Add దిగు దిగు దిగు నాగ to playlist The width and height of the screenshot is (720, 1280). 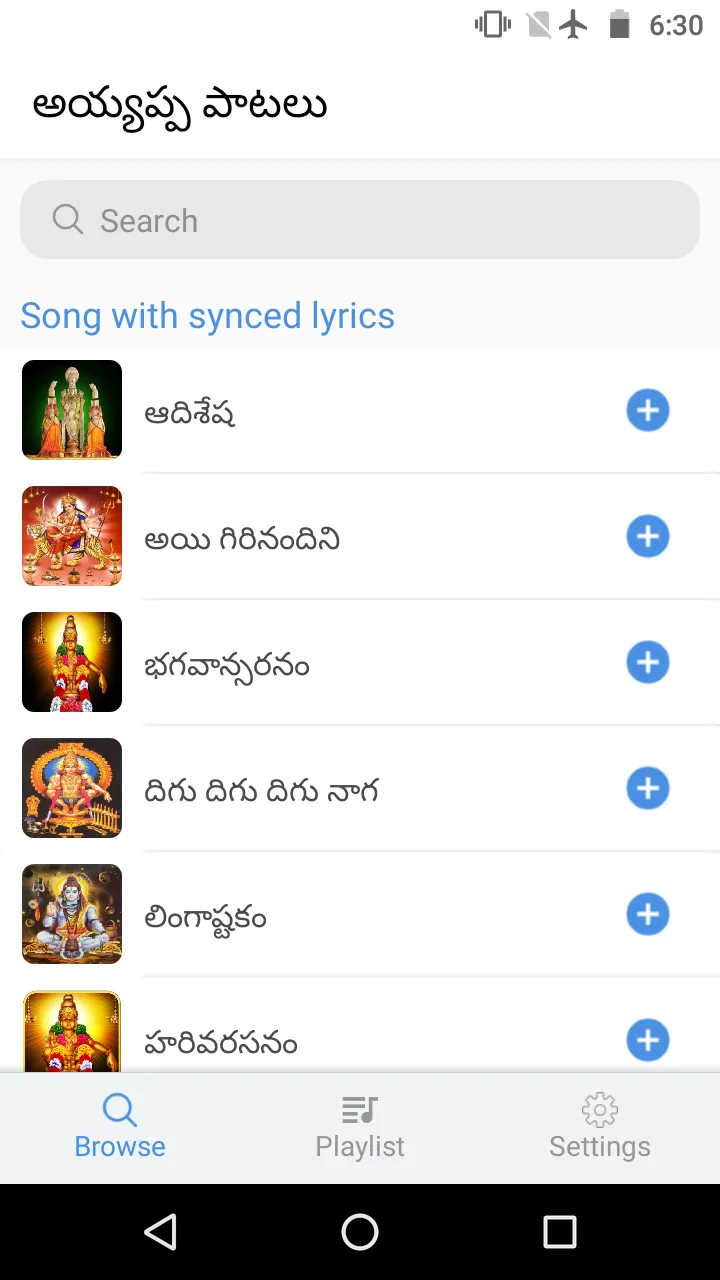(x=647, y=788)
